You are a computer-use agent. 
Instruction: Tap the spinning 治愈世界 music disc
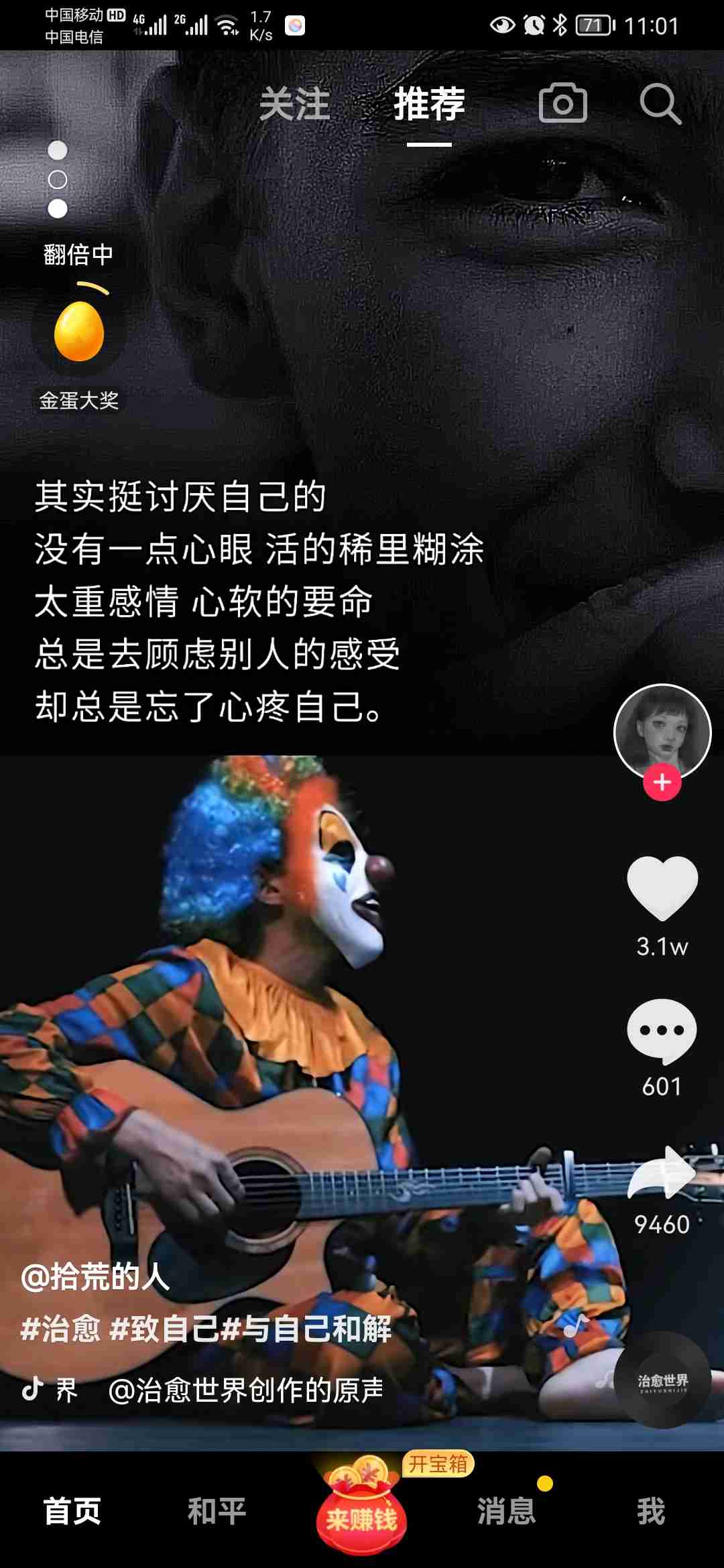coord(662,1380)
